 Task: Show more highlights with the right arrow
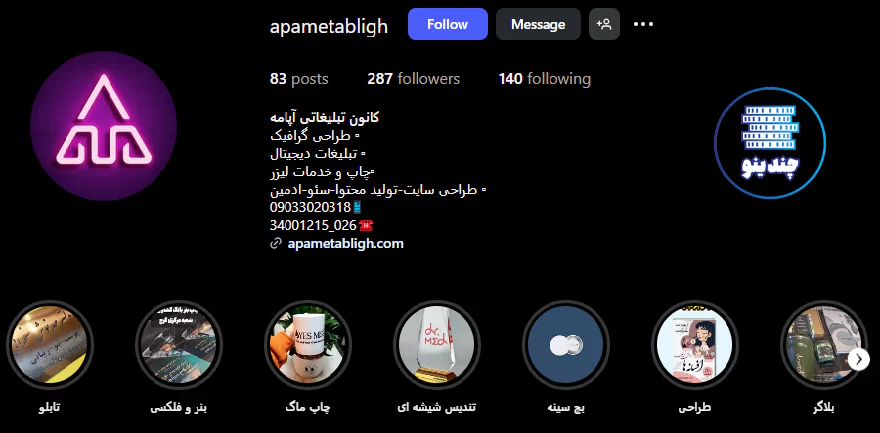(859, 358)
